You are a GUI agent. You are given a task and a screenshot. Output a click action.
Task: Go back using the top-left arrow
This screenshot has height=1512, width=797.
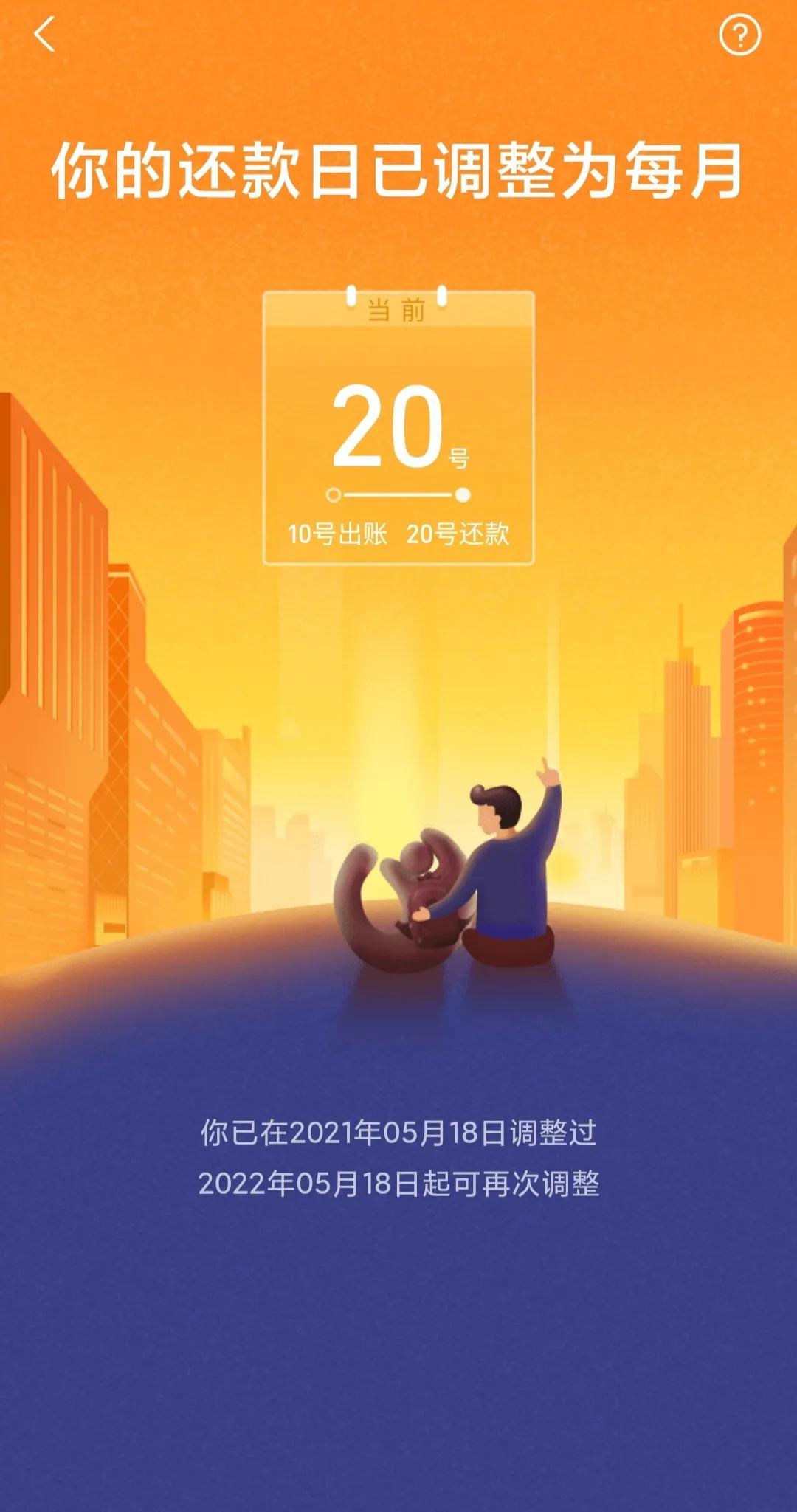[44, 35]
